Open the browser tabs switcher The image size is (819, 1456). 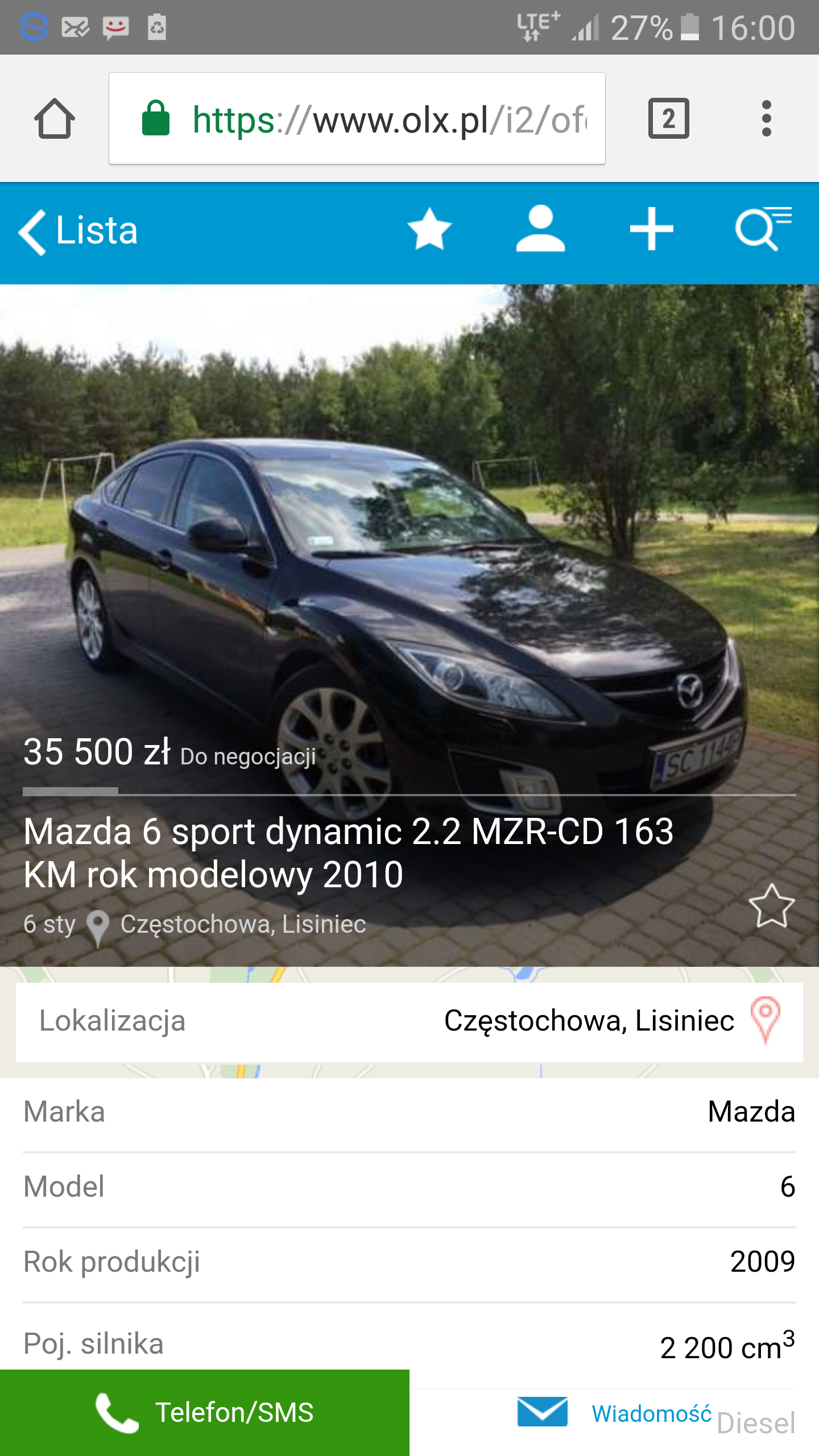pyautogui.click(x=668, y=119)
